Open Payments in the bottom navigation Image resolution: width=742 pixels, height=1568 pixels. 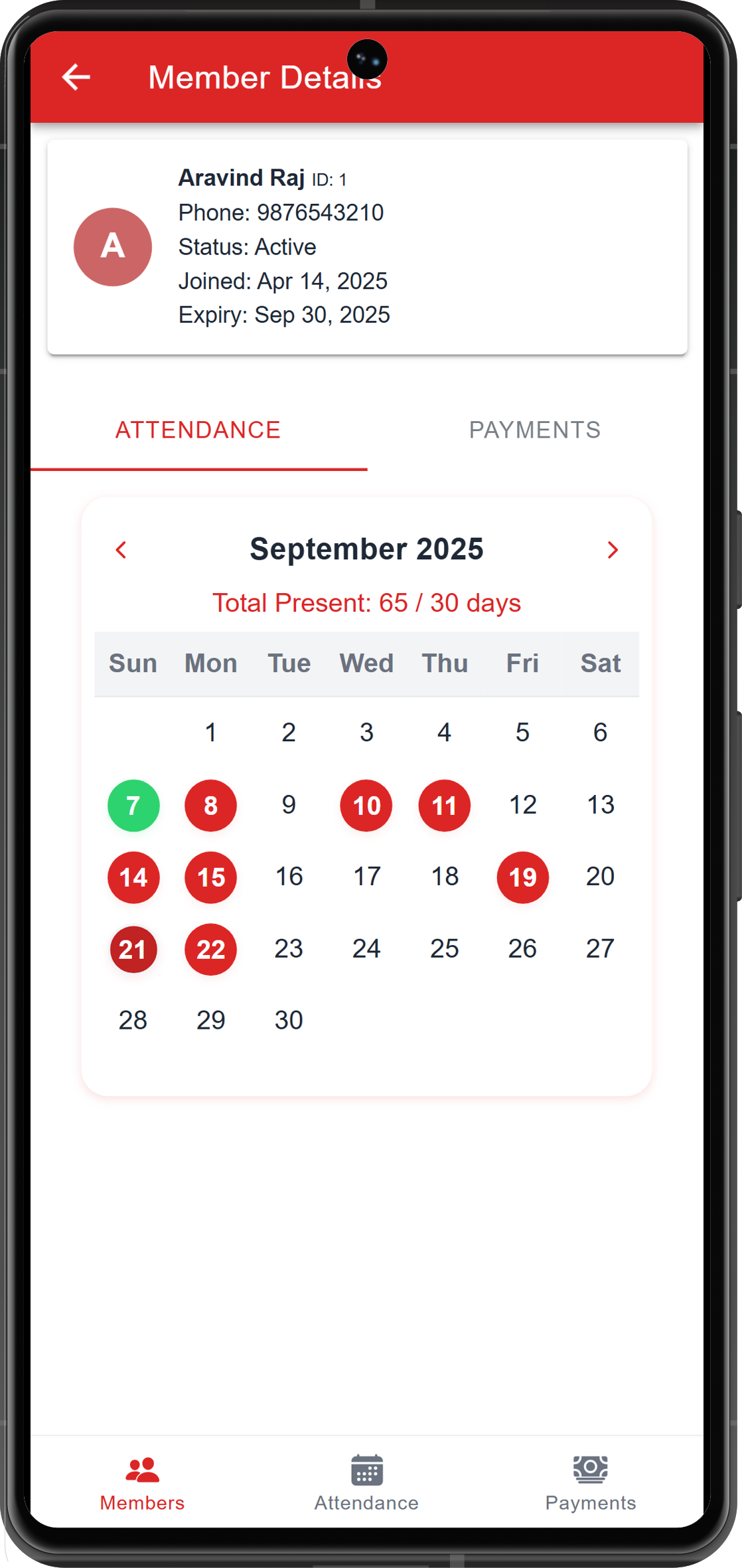pos(590,1482)
